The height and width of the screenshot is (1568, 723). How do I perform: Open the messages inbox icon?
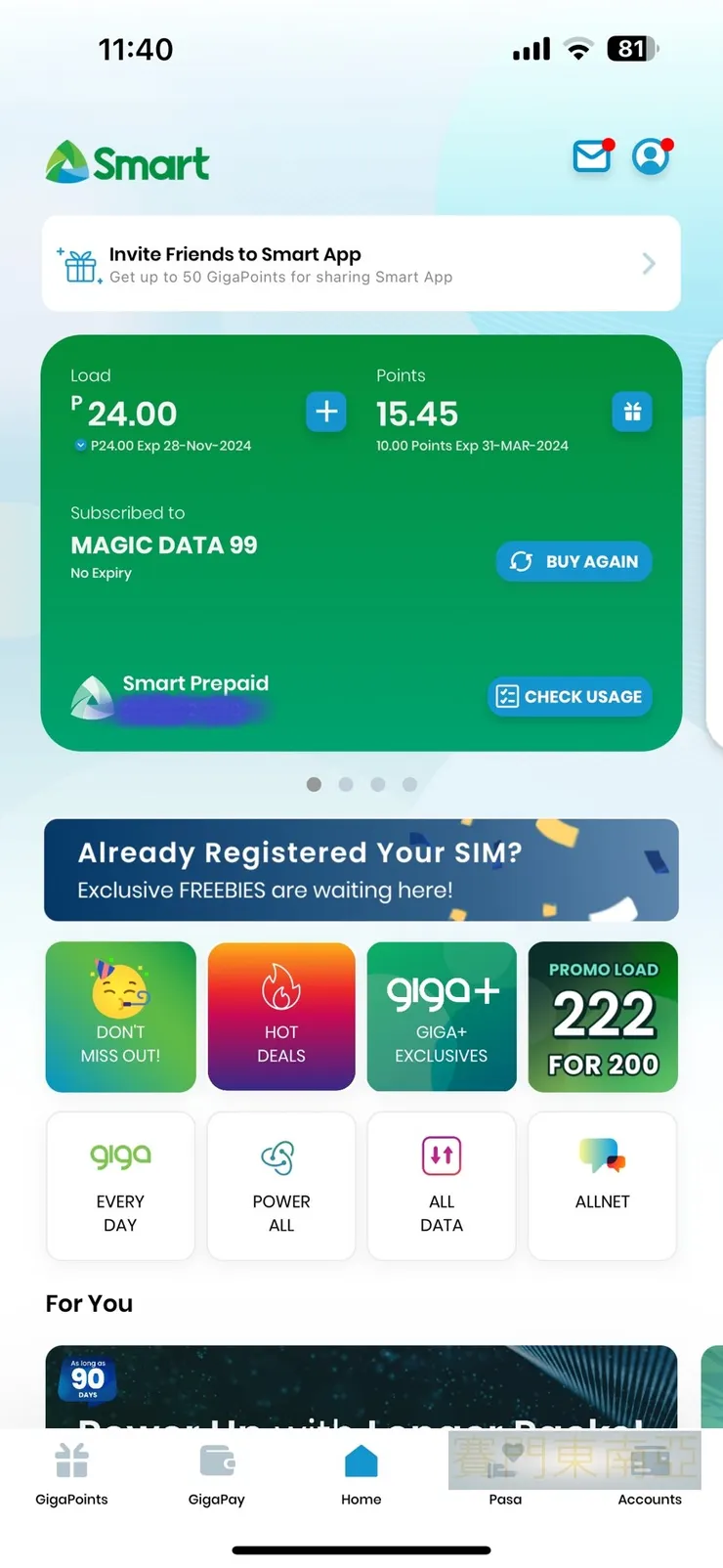point(592,157)
